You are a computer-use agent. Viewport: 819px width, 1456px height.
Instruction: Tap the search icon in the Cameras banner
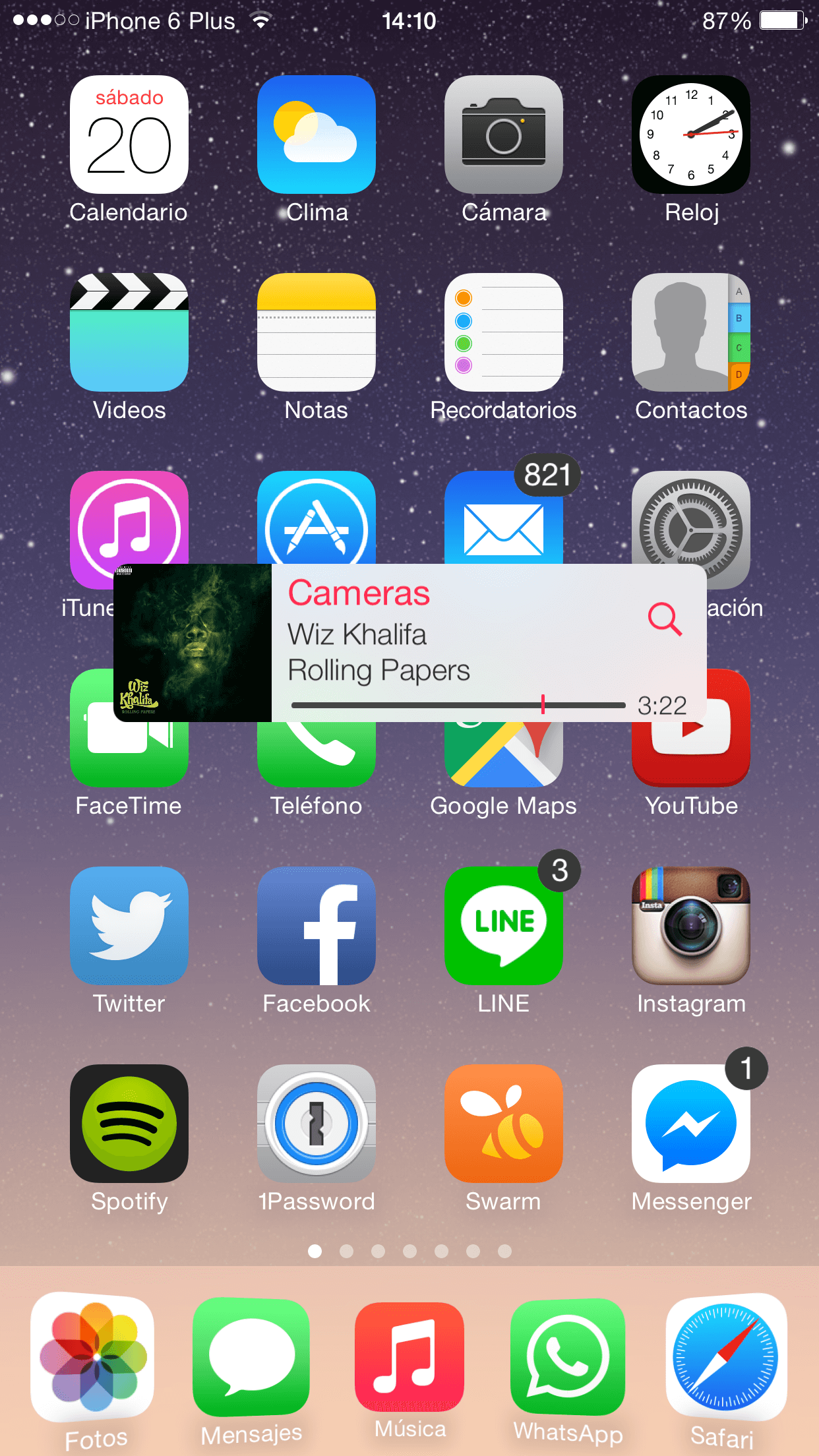click(x=664, y=619)
